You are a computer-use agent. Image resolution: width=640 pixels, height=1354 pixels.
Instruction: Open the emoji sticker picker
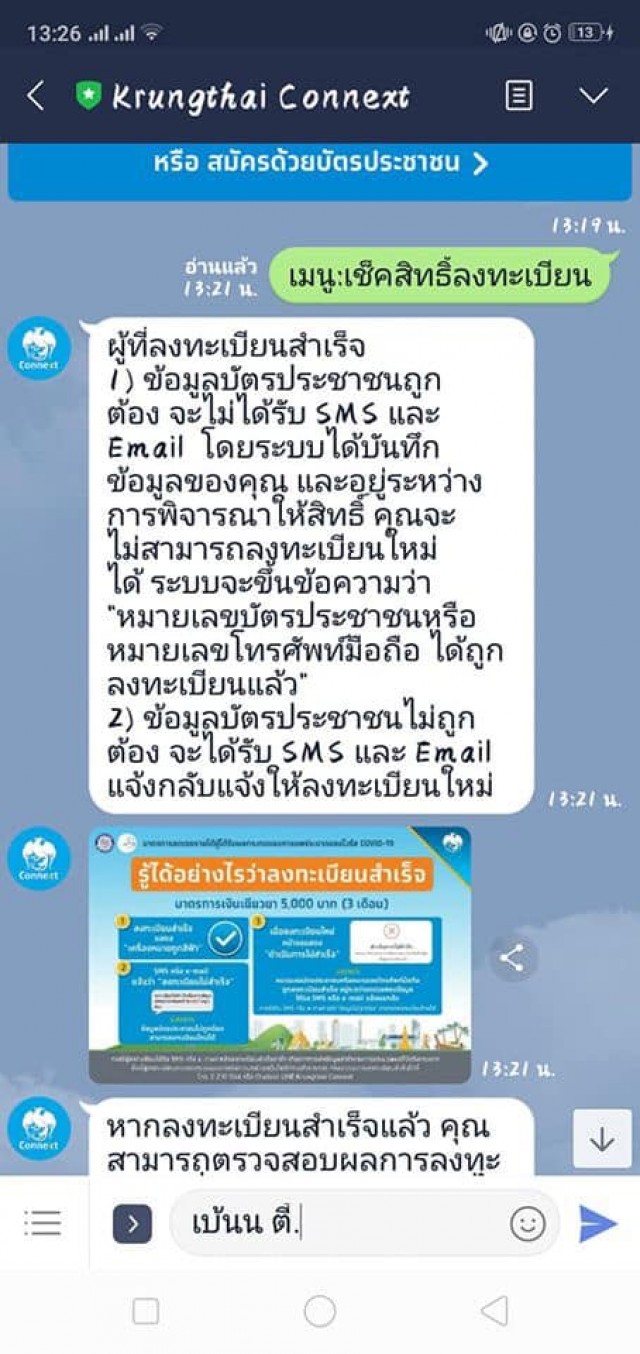coord(527,1222)
